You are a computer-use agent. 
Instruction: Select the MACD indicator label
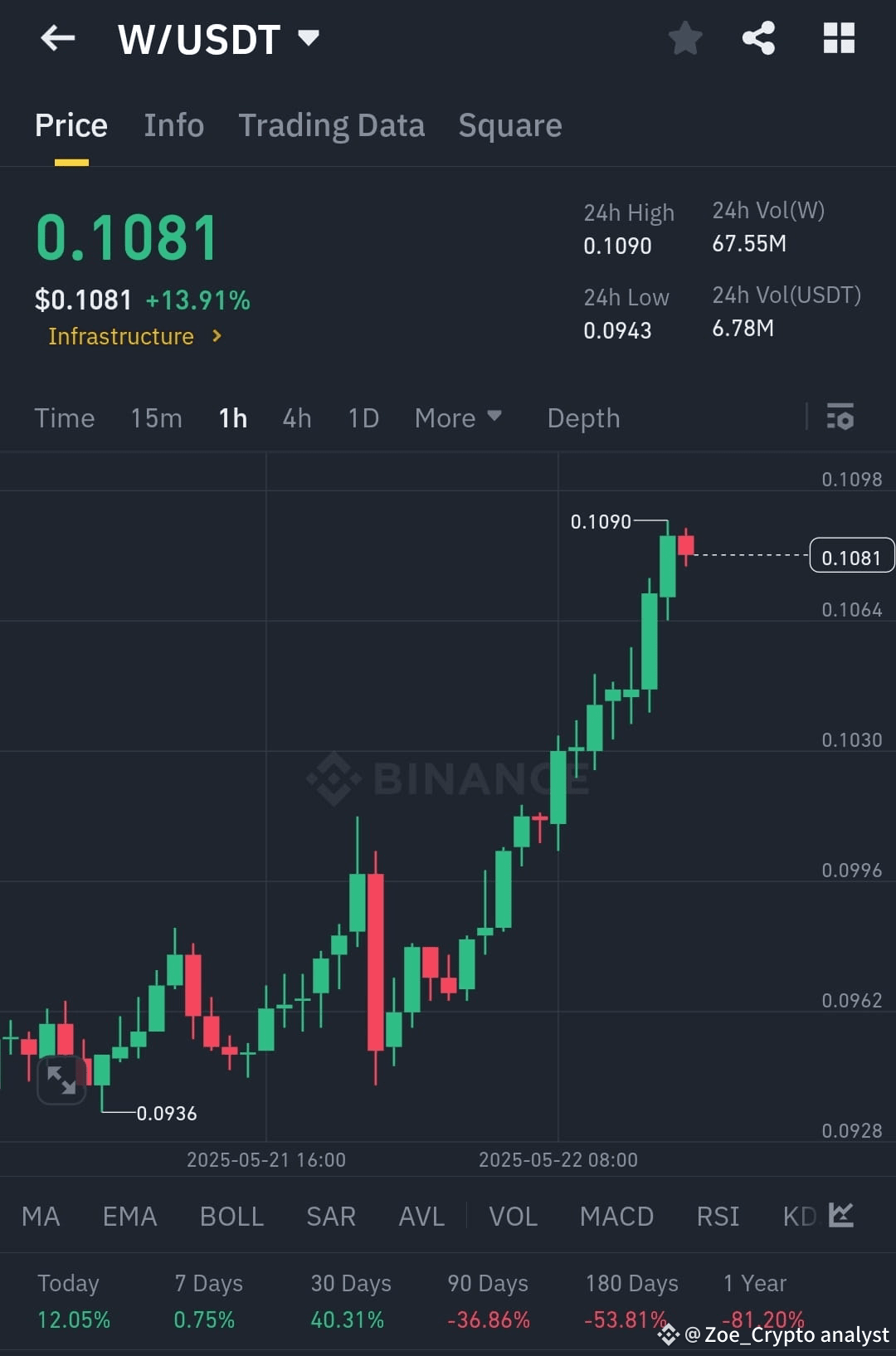(616, 1215)
